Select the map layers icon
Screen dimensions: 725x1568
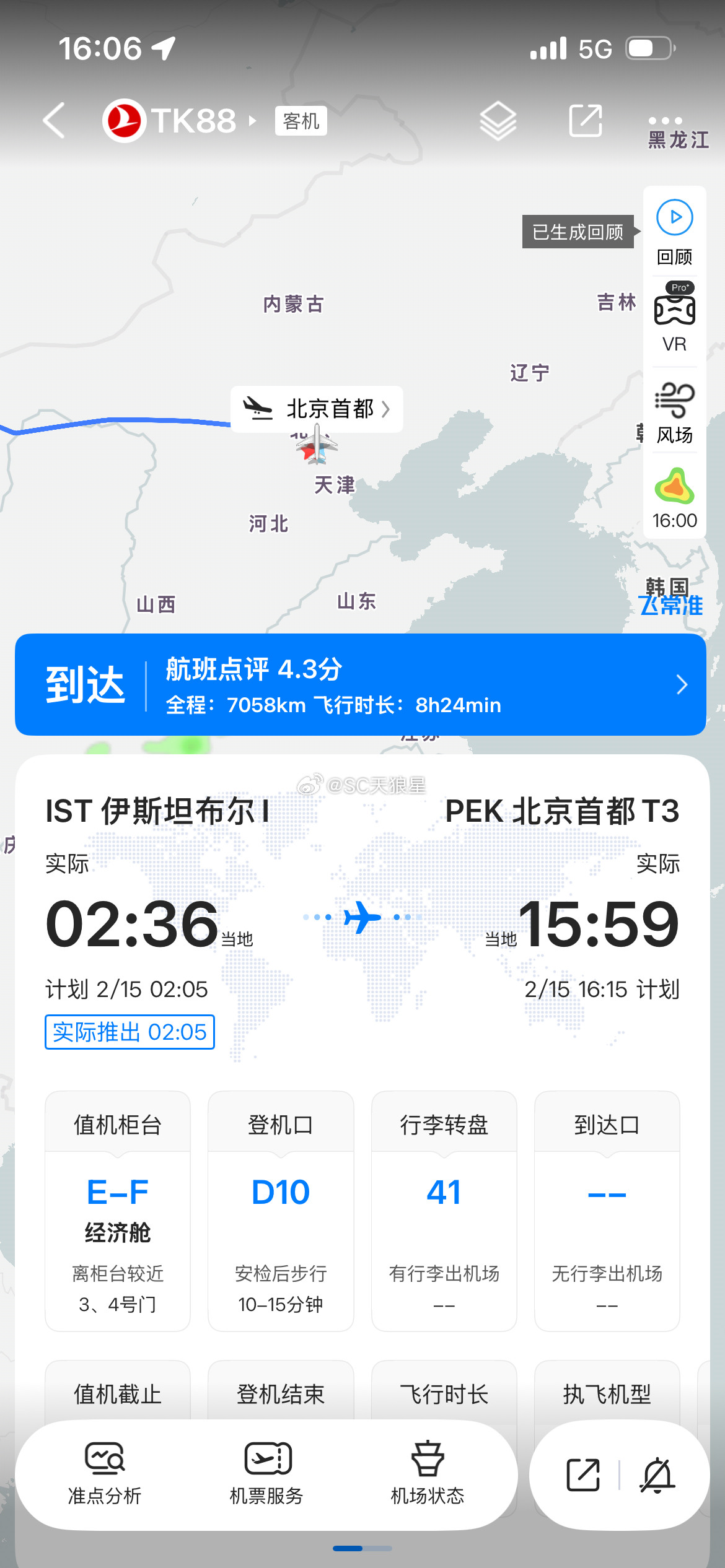pyautogui.click(x=499, y=121)
